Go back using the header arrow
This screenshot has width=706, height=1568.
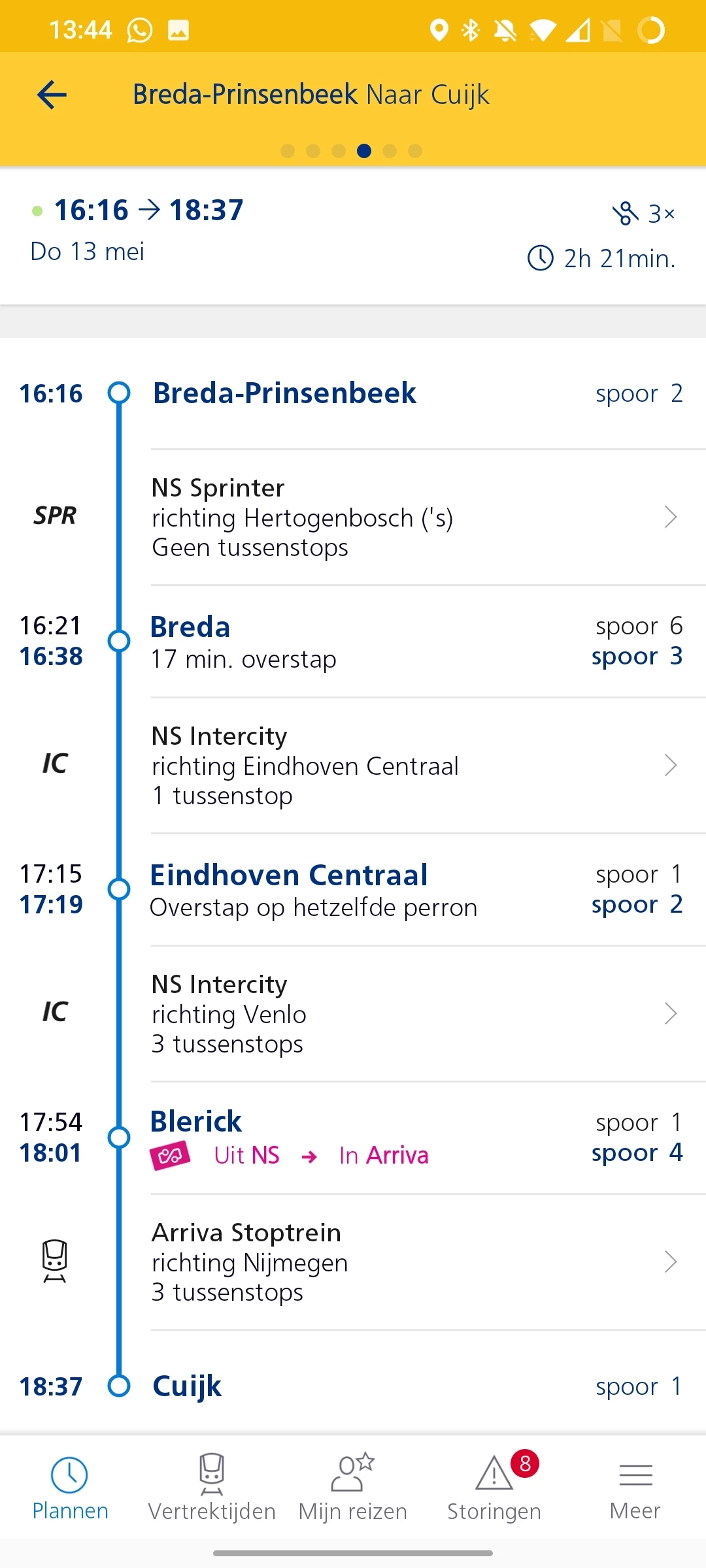52,95
